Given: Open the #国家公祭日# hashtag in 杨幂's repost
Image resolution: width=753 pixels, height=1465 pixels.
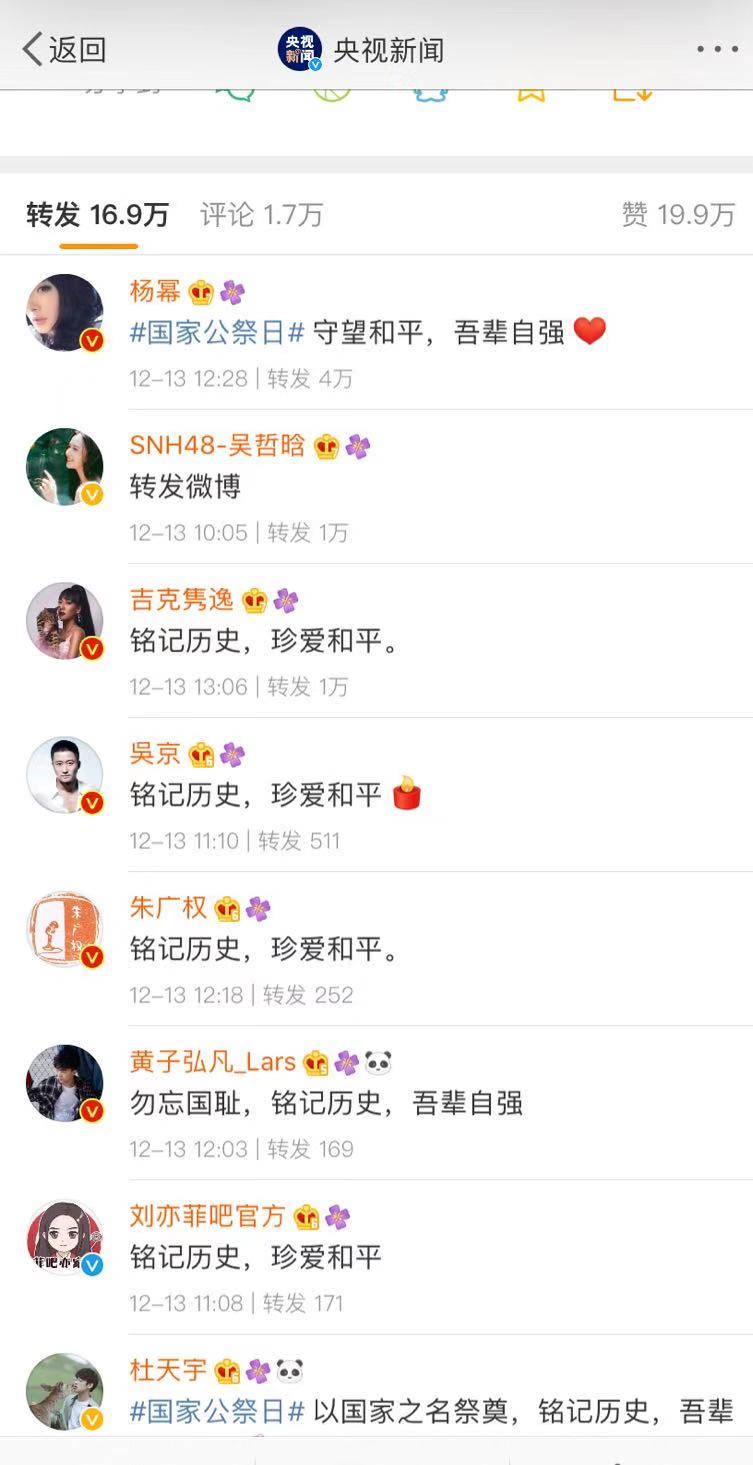Looking at the screenshot, I should point(217,332).
